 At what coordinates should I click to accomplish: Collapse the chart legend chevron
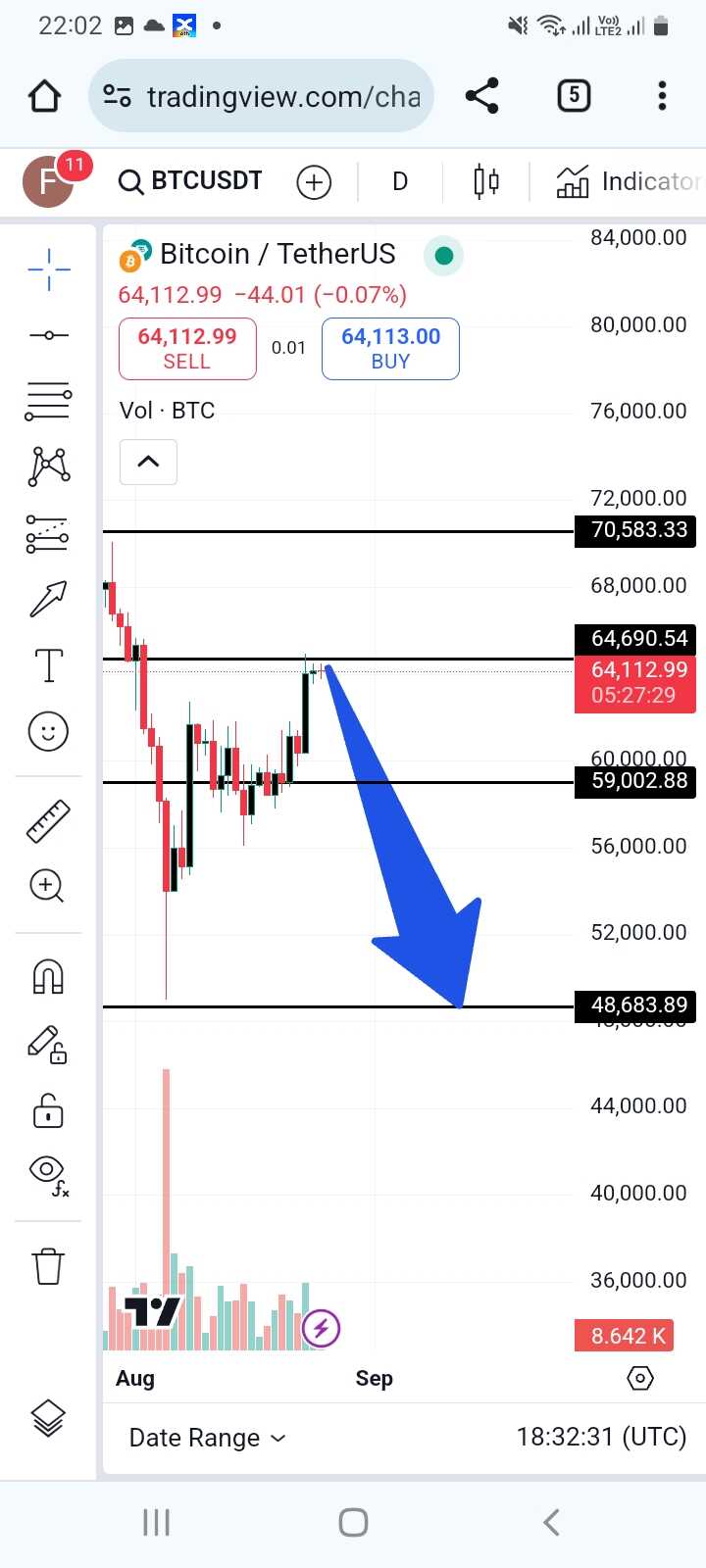148,462
